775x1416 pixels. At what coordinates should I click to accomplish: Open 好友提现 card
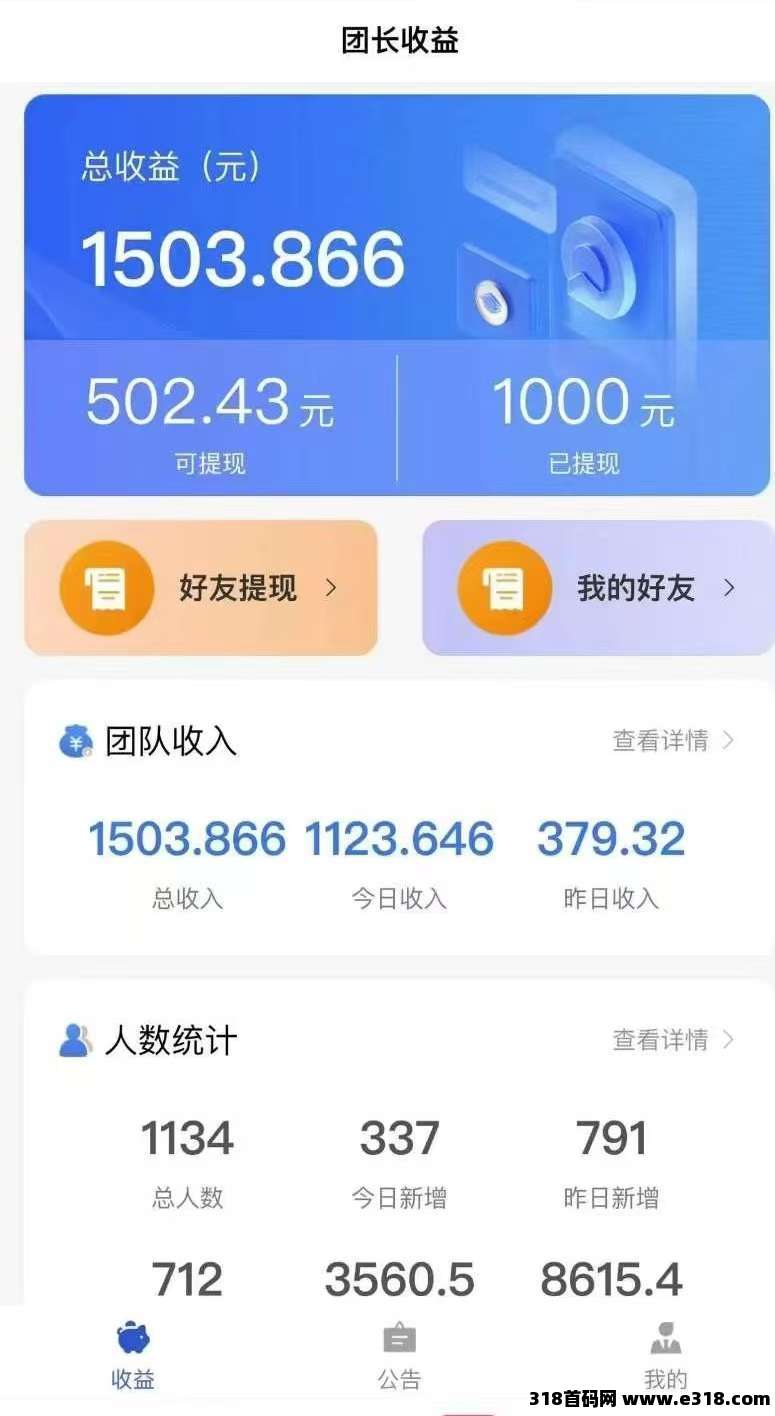click(x=200, y=588)
